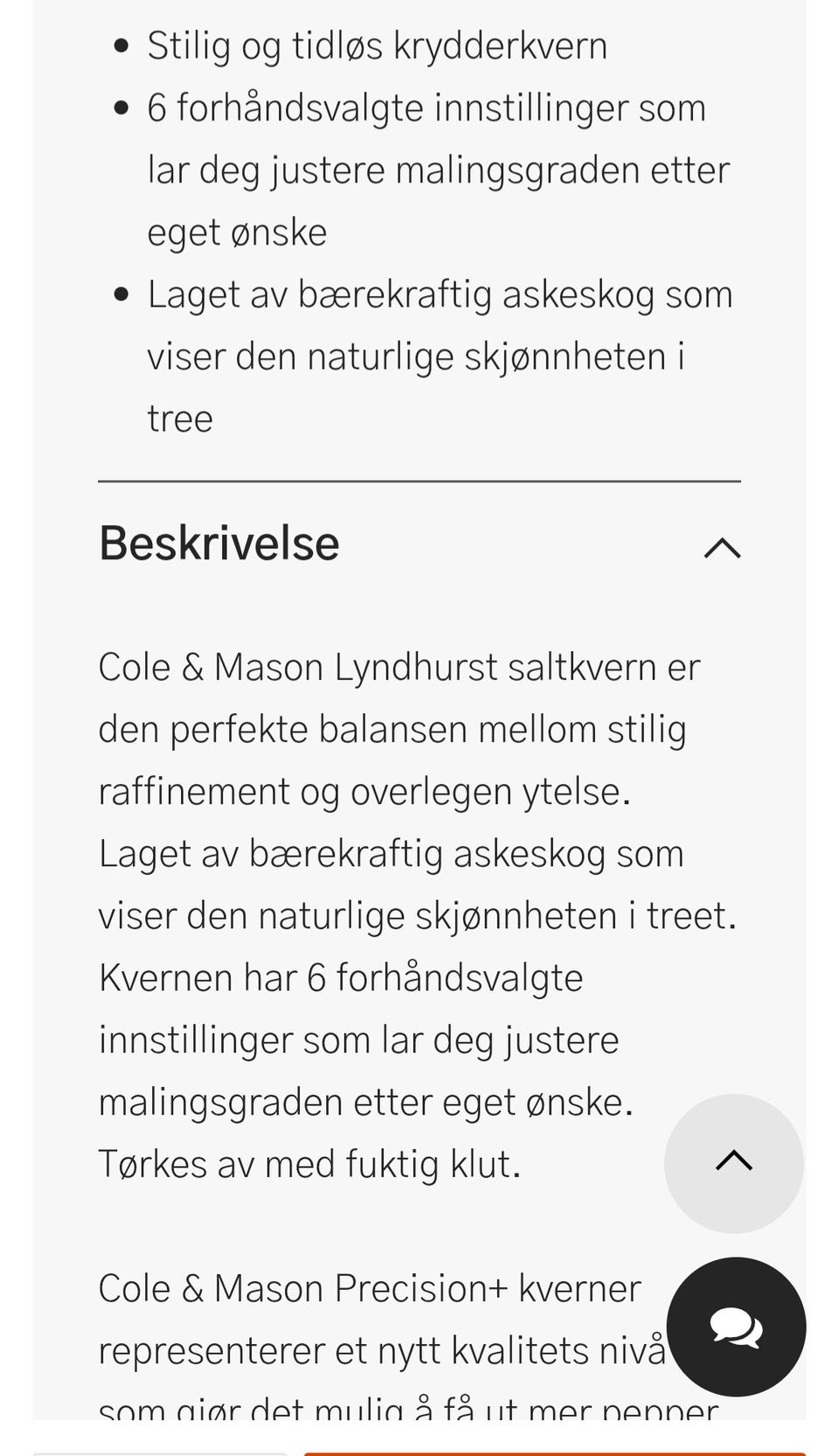Viewport: 839px width, 1456px height.
Task: Click the scroll-to-top circle button
Action: coord(734,1162)
